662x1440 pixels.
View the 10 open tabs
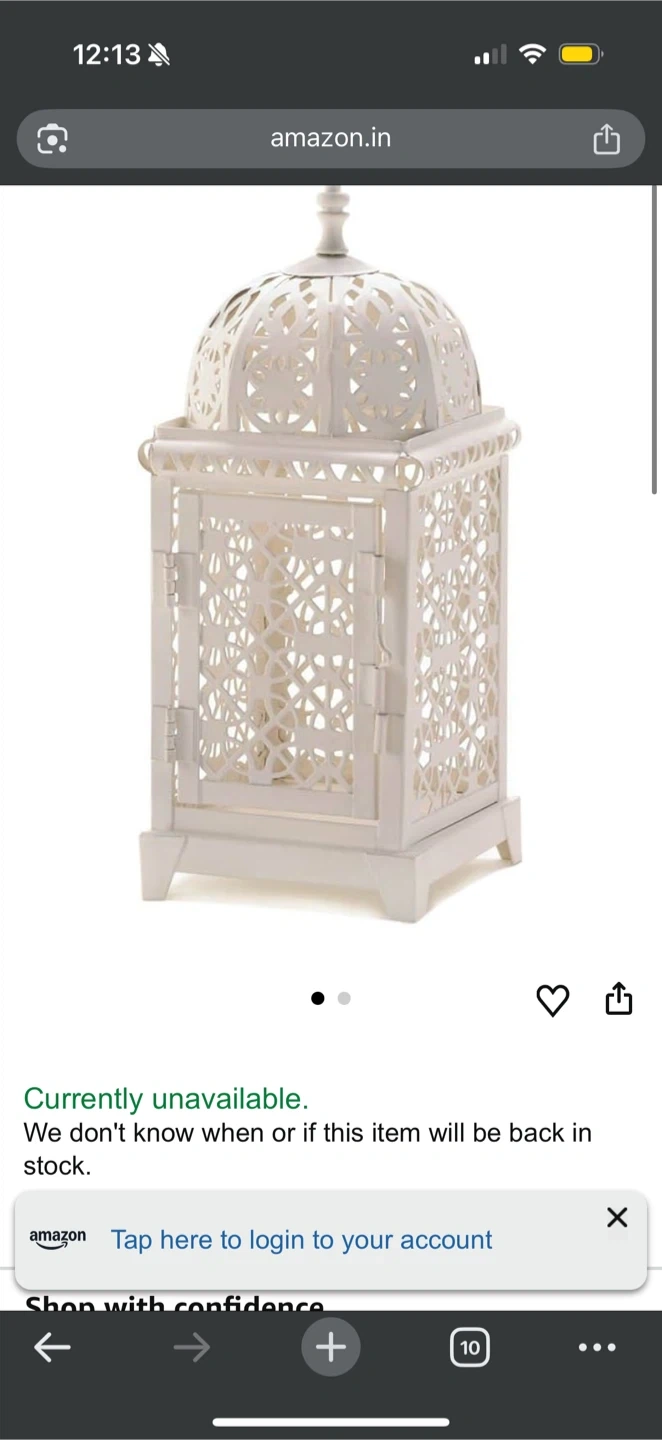(x=469, y=1348)
